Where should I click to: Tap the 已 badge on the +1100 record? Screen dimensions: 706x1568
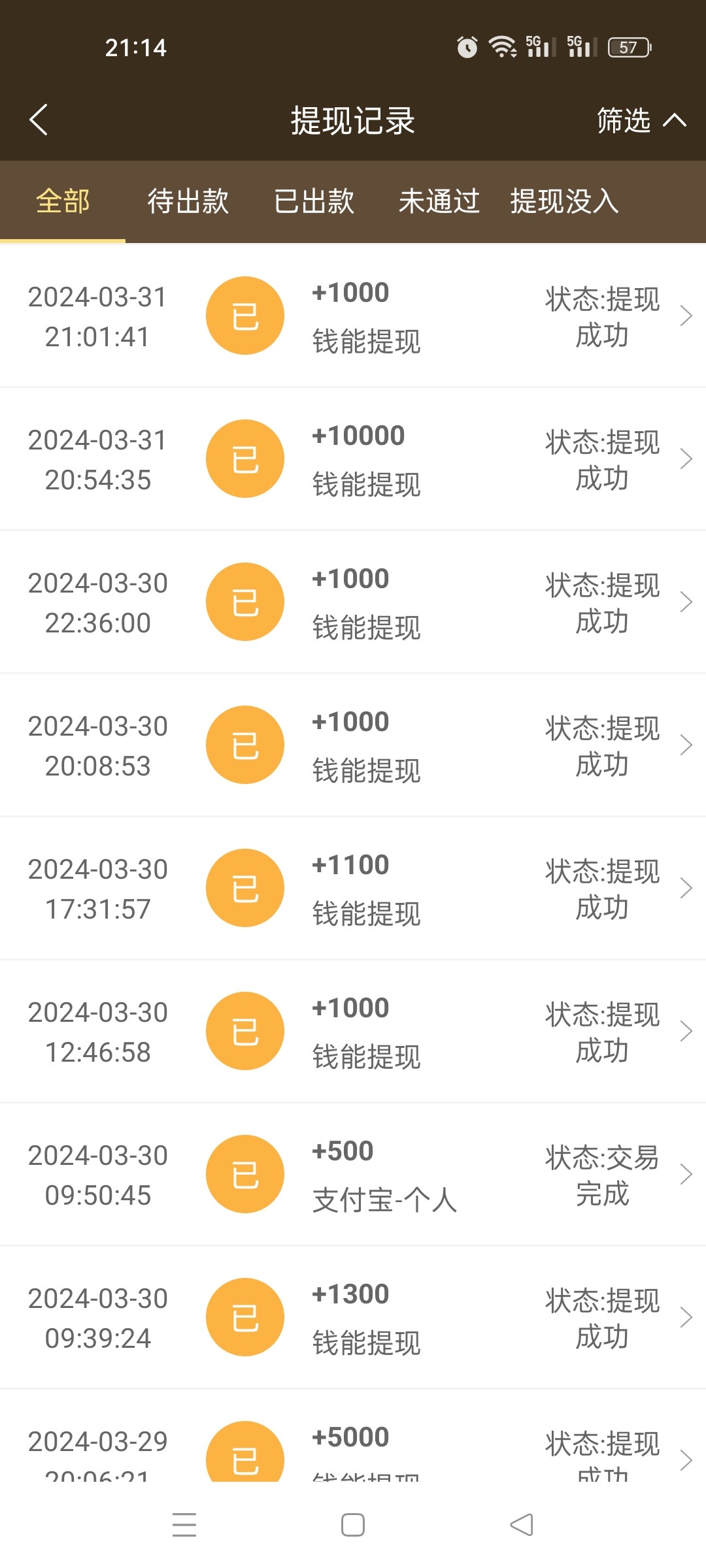(244, 888)
